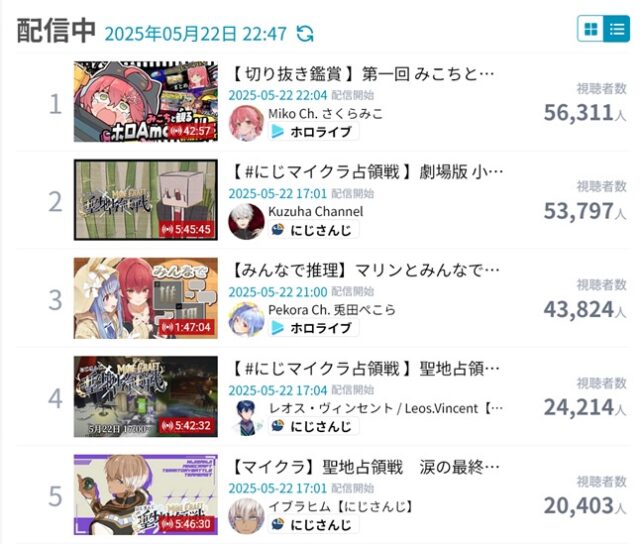This screenshot has width=640, height=544.
Task: View イブラヒム channel page
Action: pyautogui.click(x=342, y=506)
